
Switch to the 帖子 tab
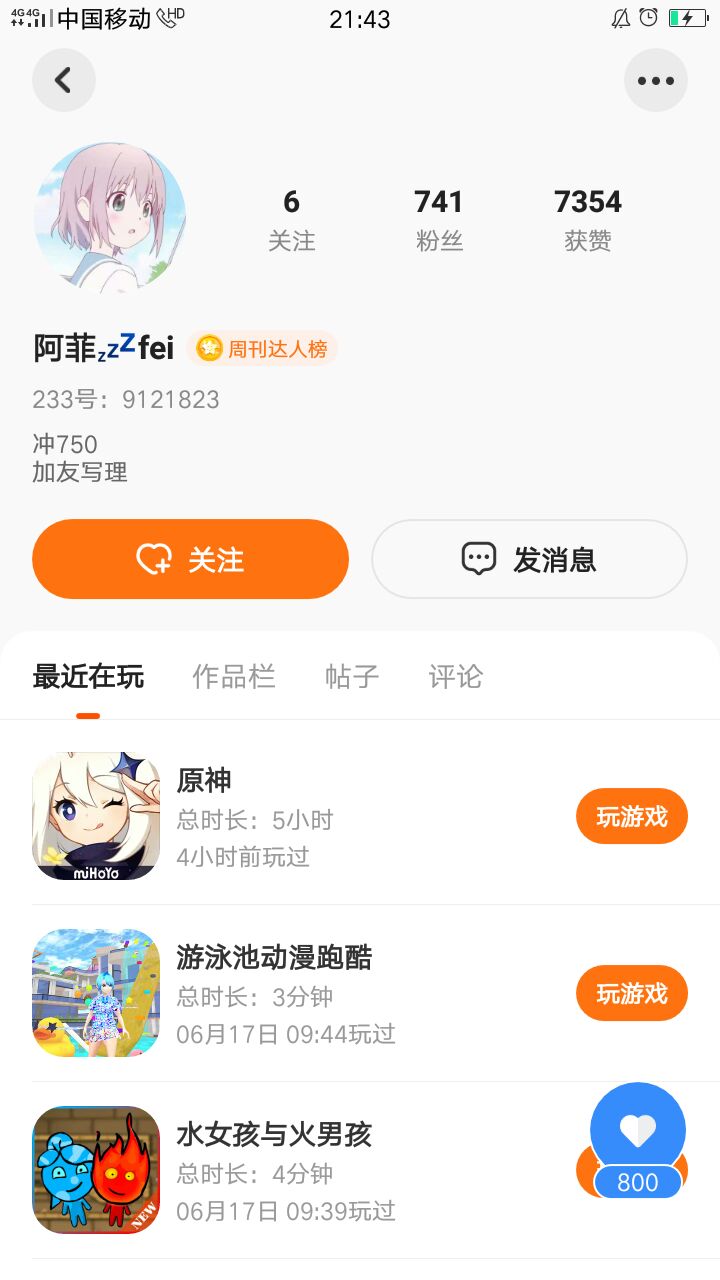pos(352,677)
